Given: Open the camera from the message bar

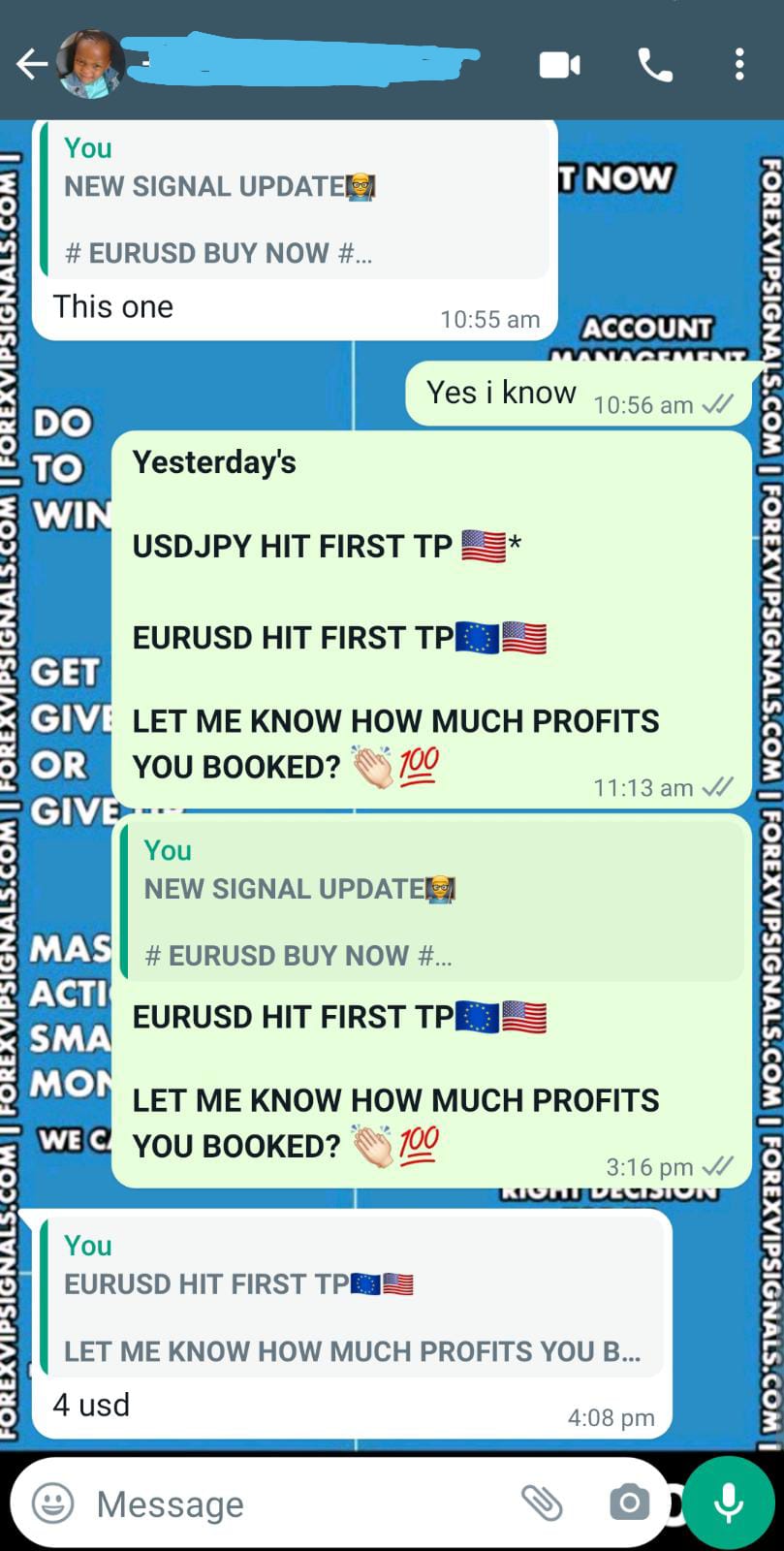Looking at the screenshot, I should pyautogui.click(x=629, y=1504).
